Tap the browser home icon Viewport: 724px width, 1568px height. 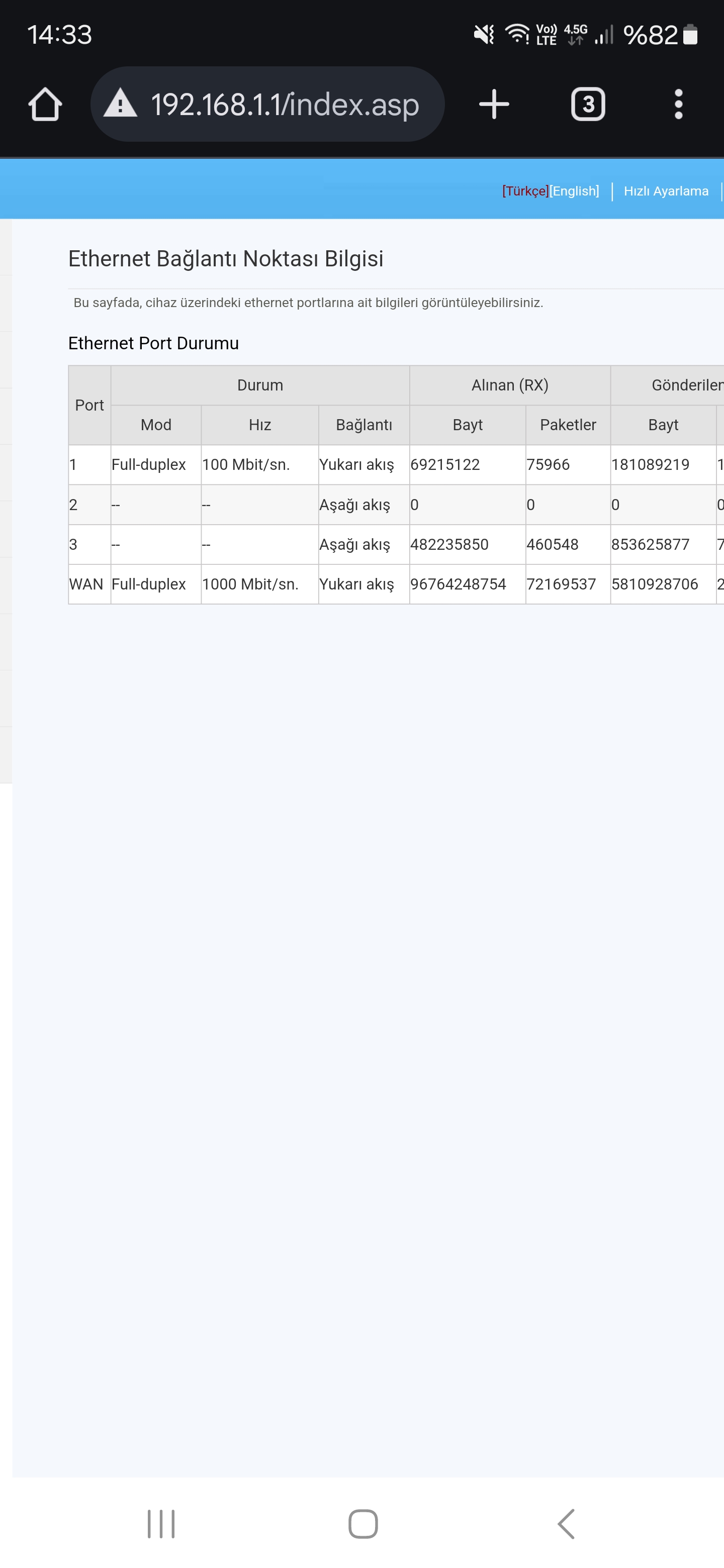click(45, 104)
